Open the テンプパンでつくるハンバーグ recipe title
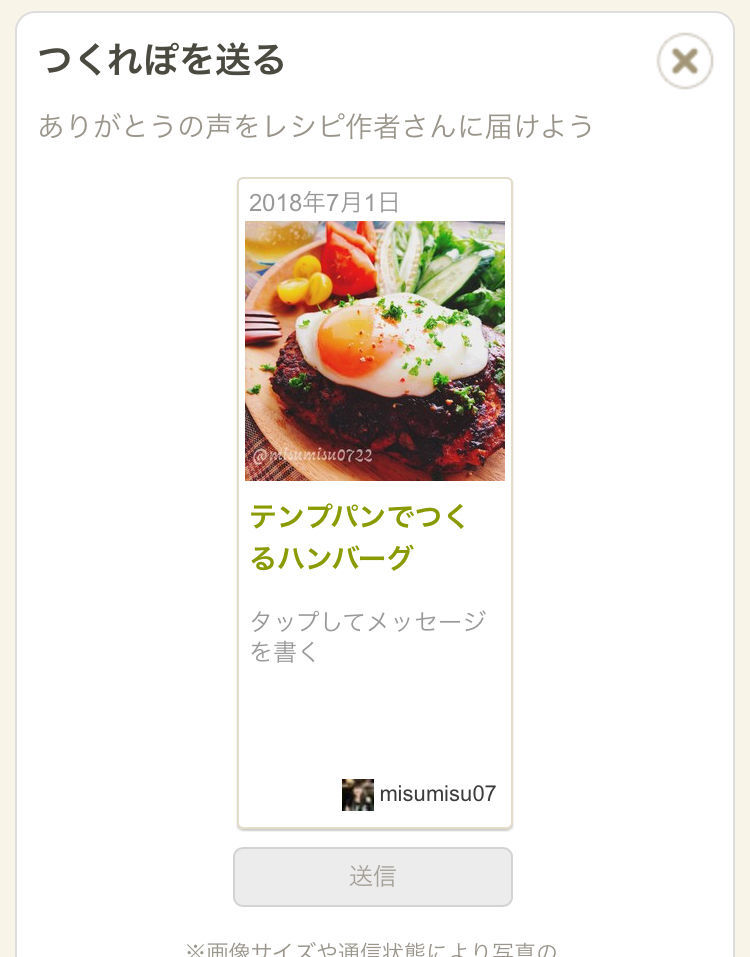The image size is (750, 957). (x=359, y=537)
